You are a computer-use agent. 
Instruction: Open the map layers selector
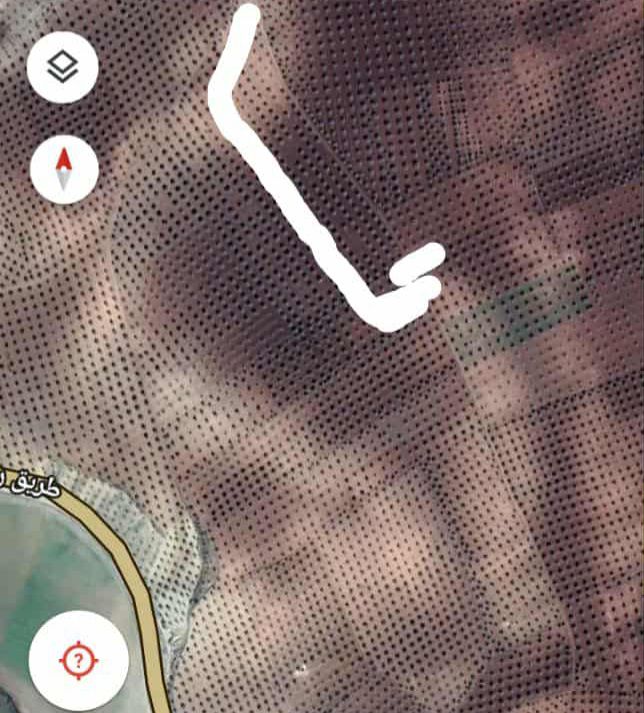point(63,68)
